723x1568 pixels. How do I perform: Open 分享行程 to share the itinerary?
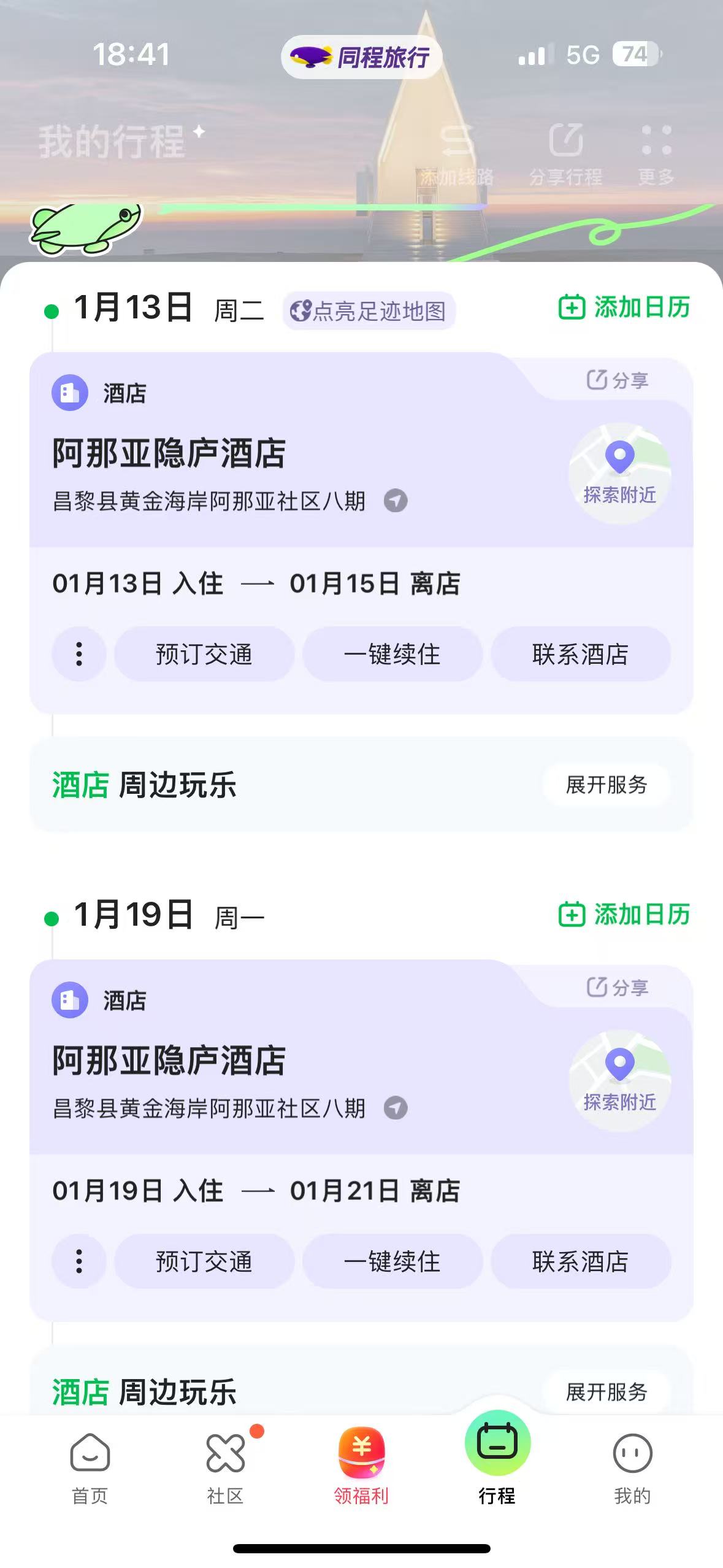565,154
